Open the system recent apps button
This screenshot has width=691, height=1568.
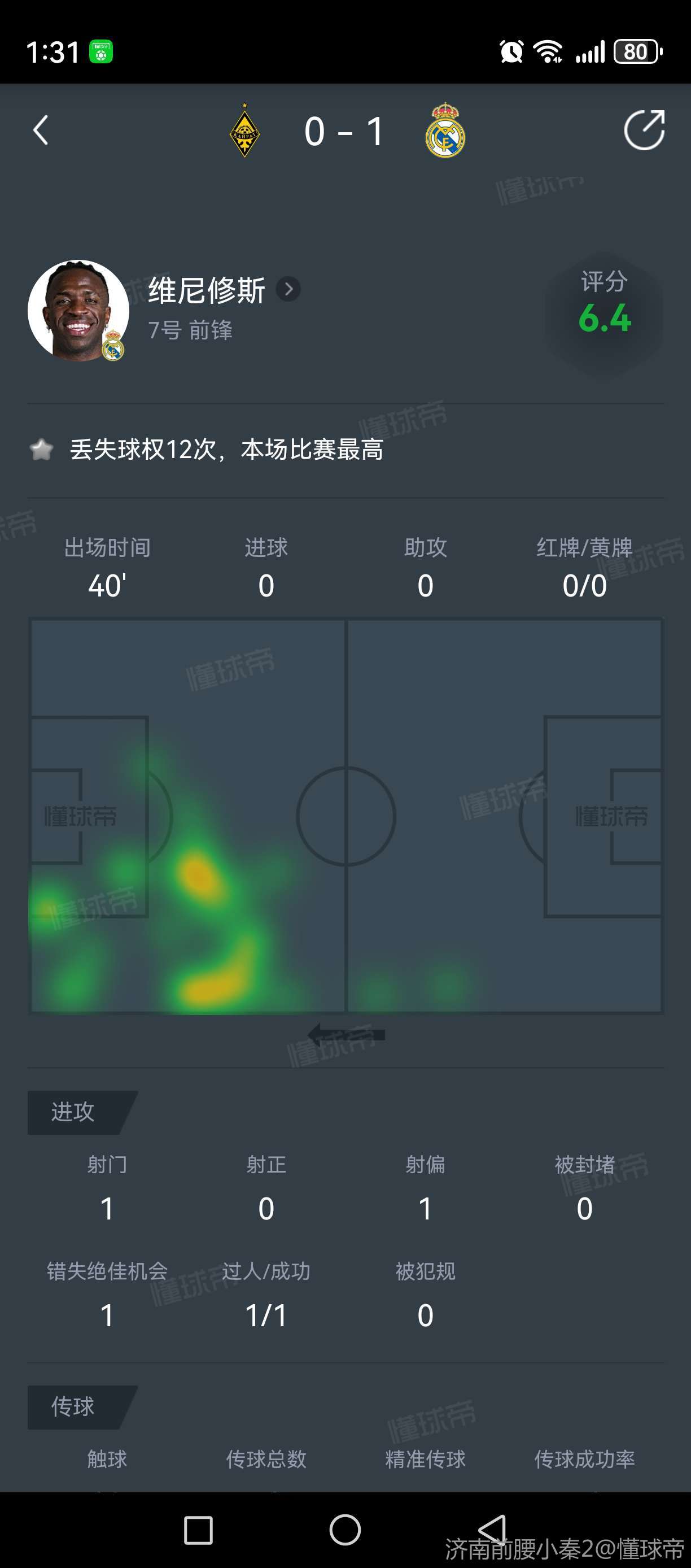coord(198,1530)
